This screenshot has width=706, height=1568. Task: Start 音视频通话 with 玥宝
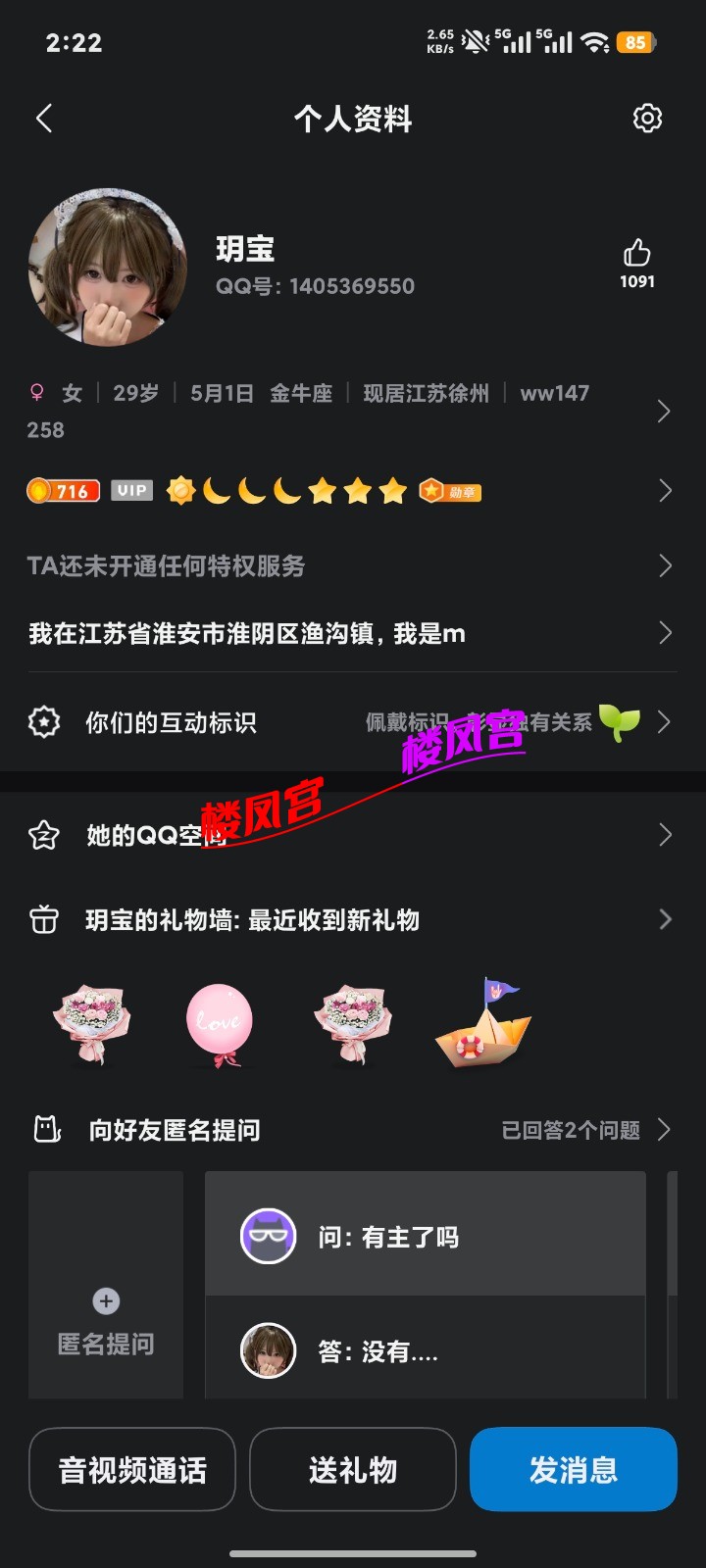click(x=132, y=1469)
